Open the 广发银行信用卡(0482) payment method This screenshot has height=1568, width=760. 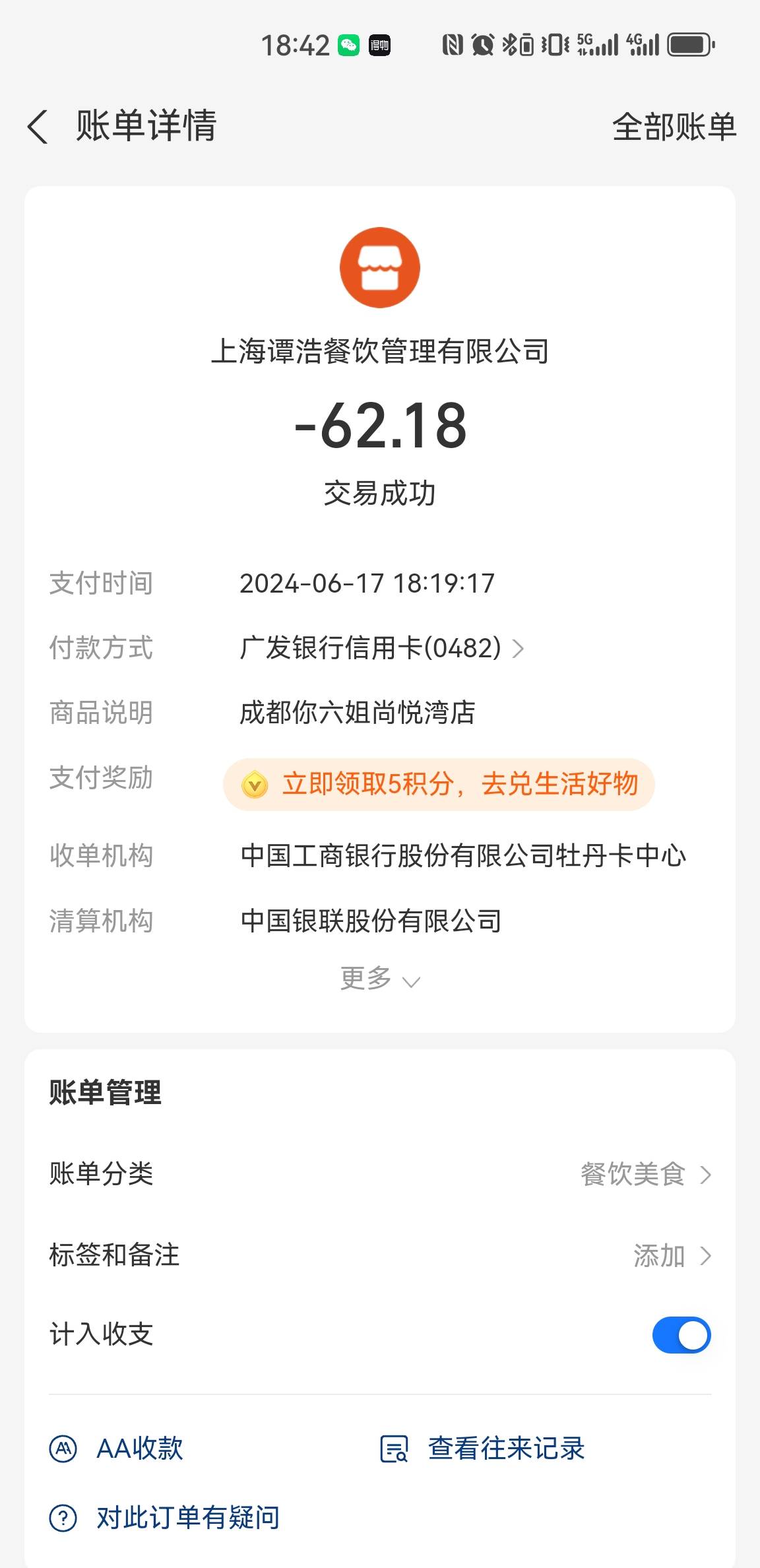(381, 648)
